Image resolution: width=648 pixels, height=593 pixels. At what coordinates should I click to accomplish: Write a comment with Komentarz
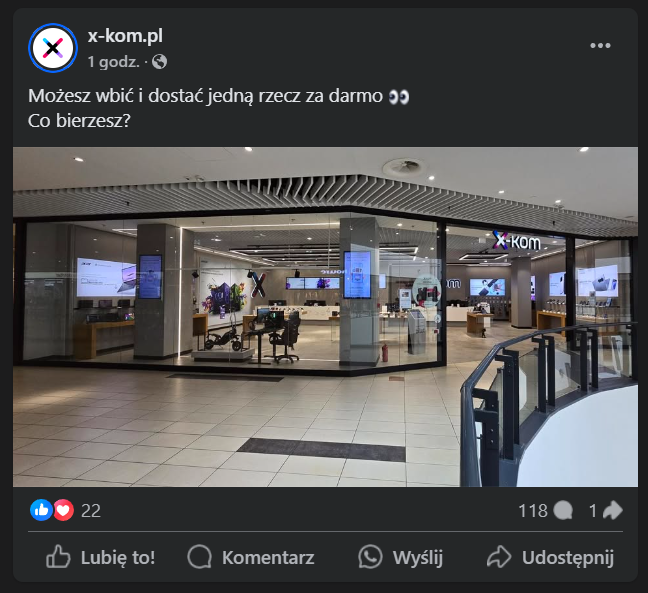click(x=251, y=558)
